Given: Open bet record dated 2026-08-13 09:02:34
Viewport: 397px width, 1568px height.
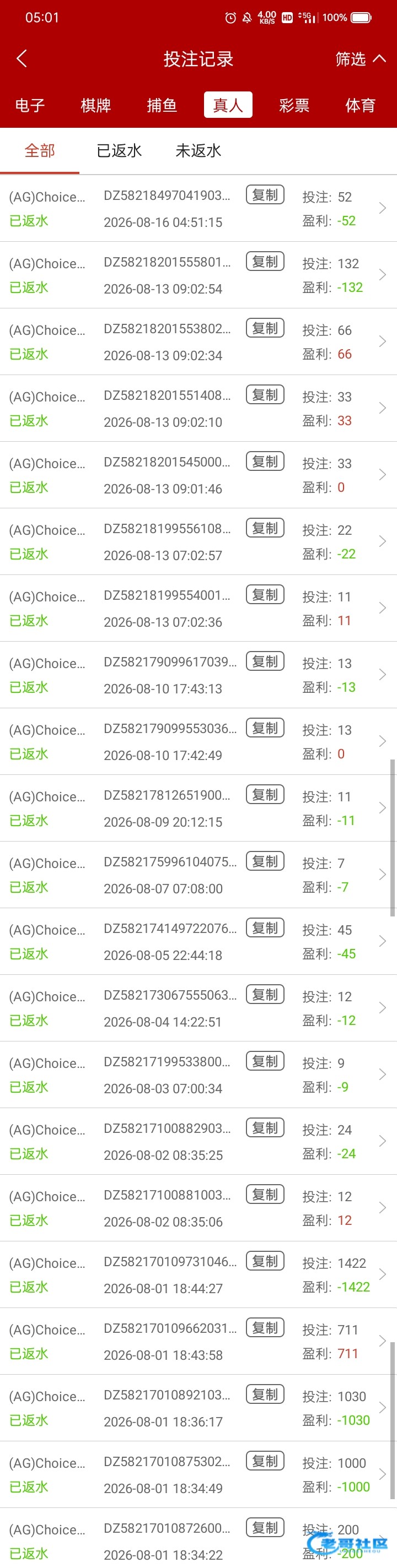Looking at the screenshot, I should click(x=198, y=341).
